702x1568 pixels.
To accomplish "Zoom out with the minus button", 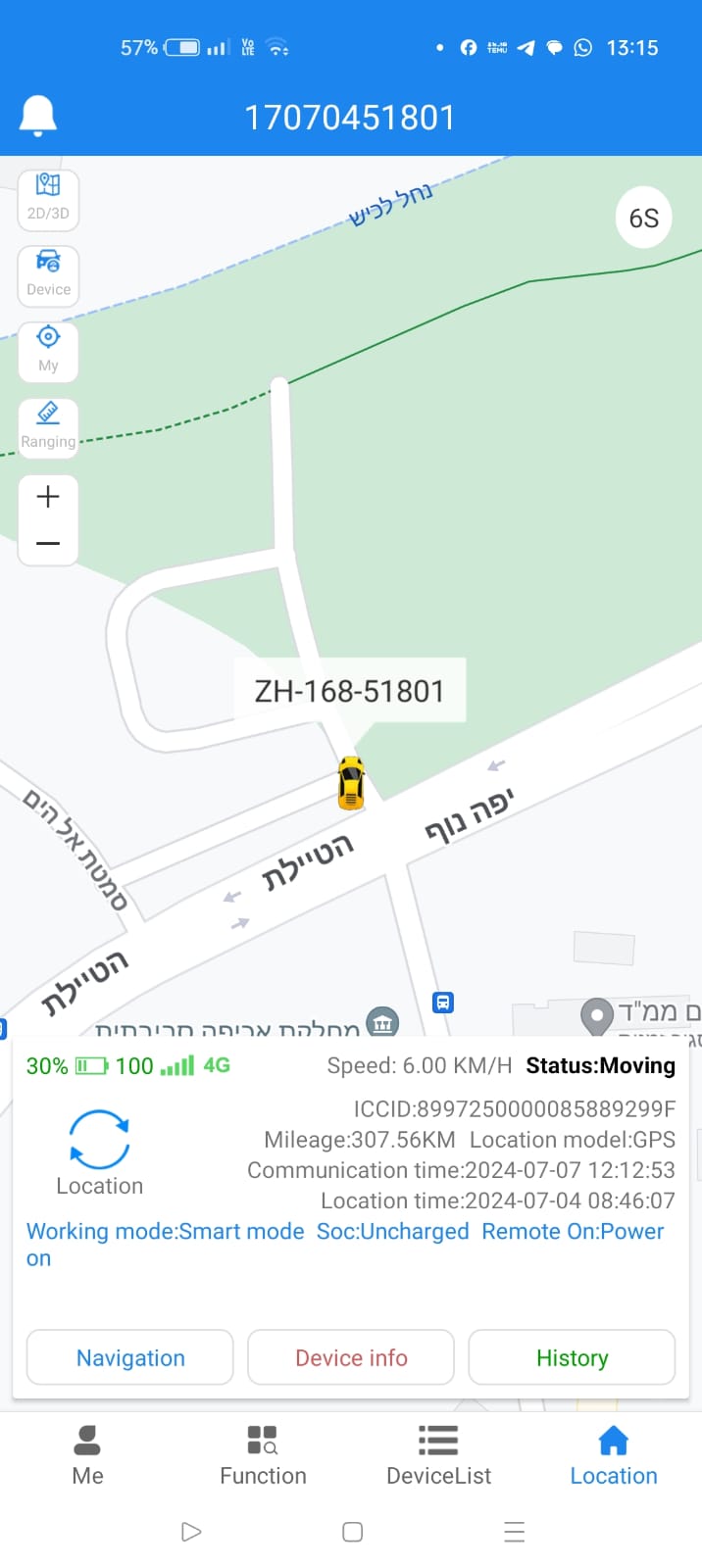I will [x=48, y=543].
